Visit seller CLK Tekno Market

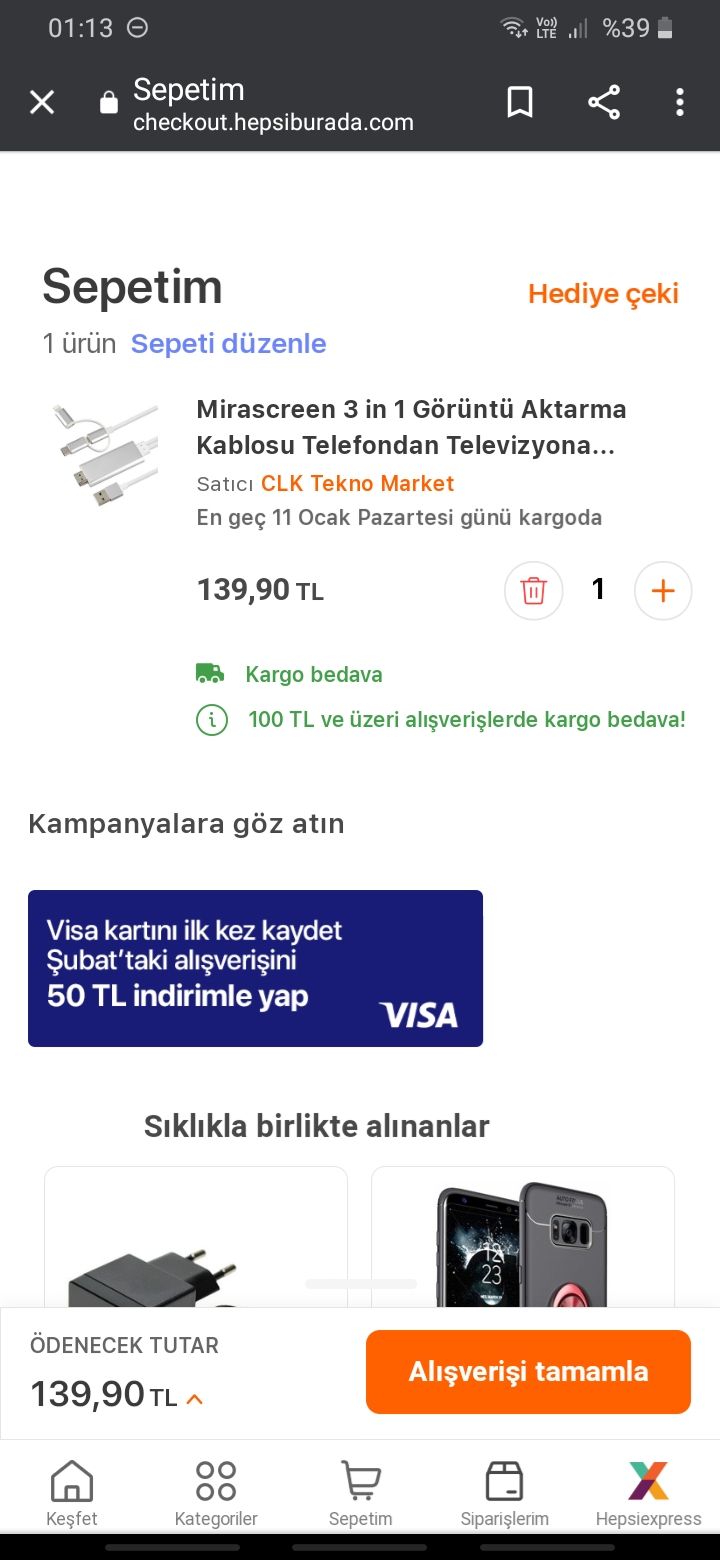click(357, 484)
